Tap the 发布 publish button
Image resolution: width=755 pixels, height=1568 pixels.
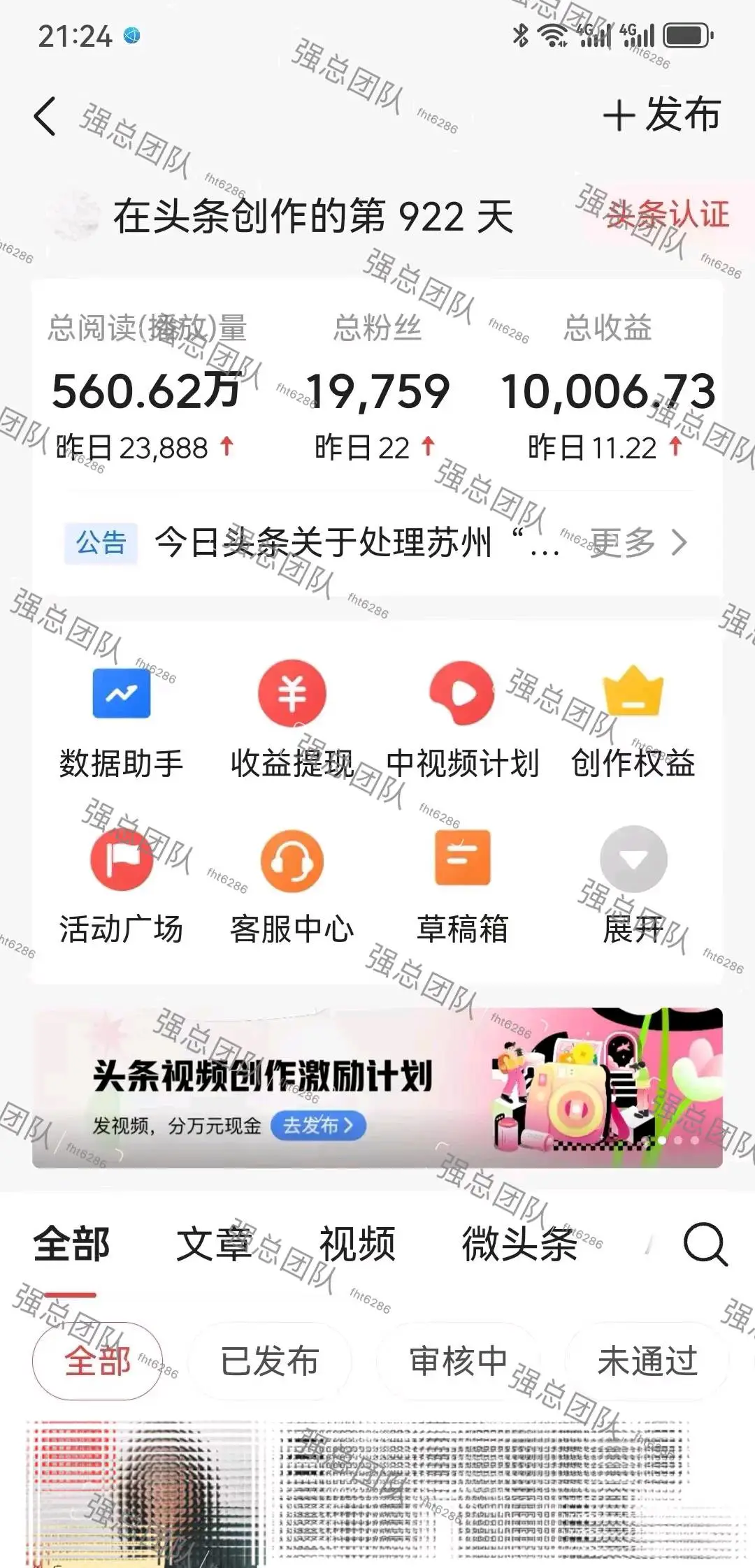coord(661,115)
